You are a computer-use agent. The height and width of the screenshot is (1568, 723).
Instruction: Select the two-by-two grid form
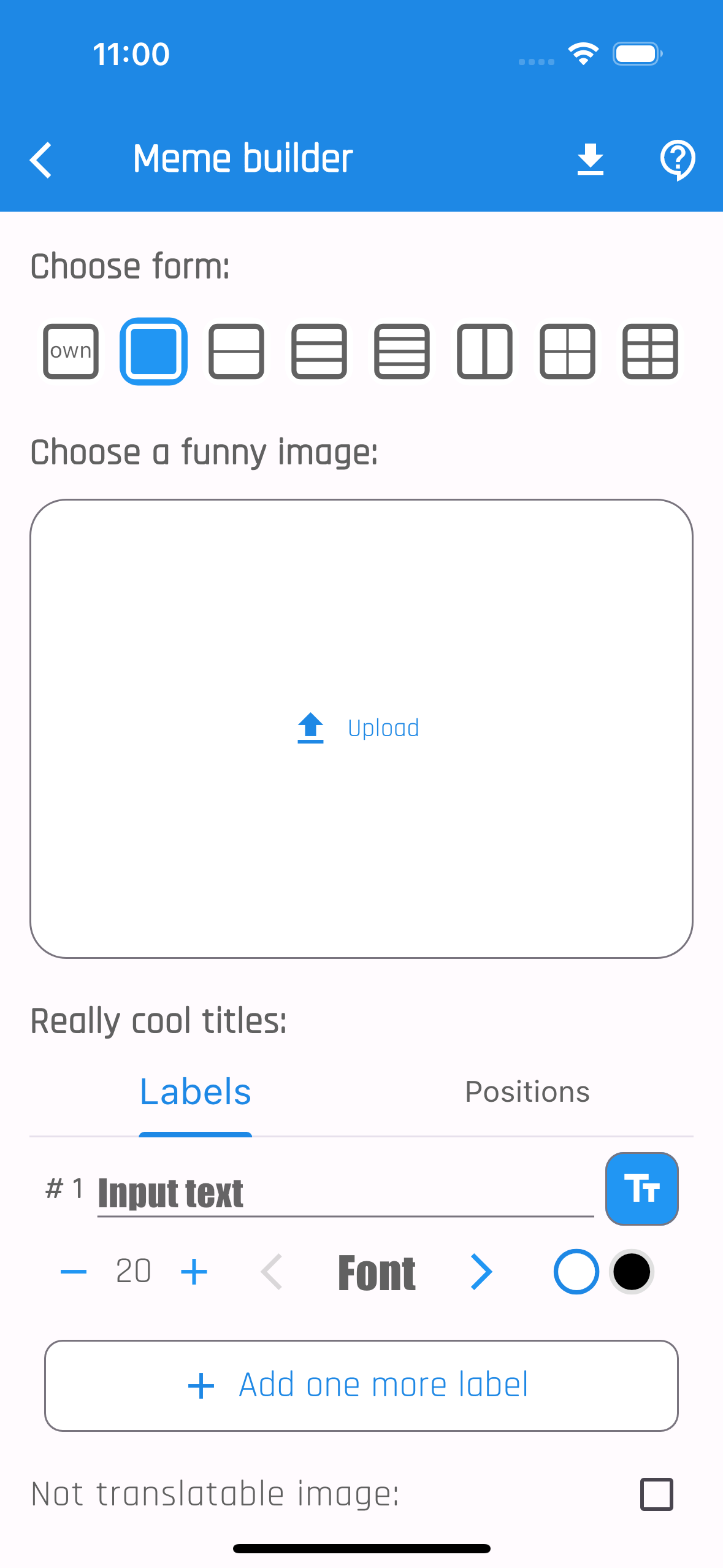tap(568, 352)
